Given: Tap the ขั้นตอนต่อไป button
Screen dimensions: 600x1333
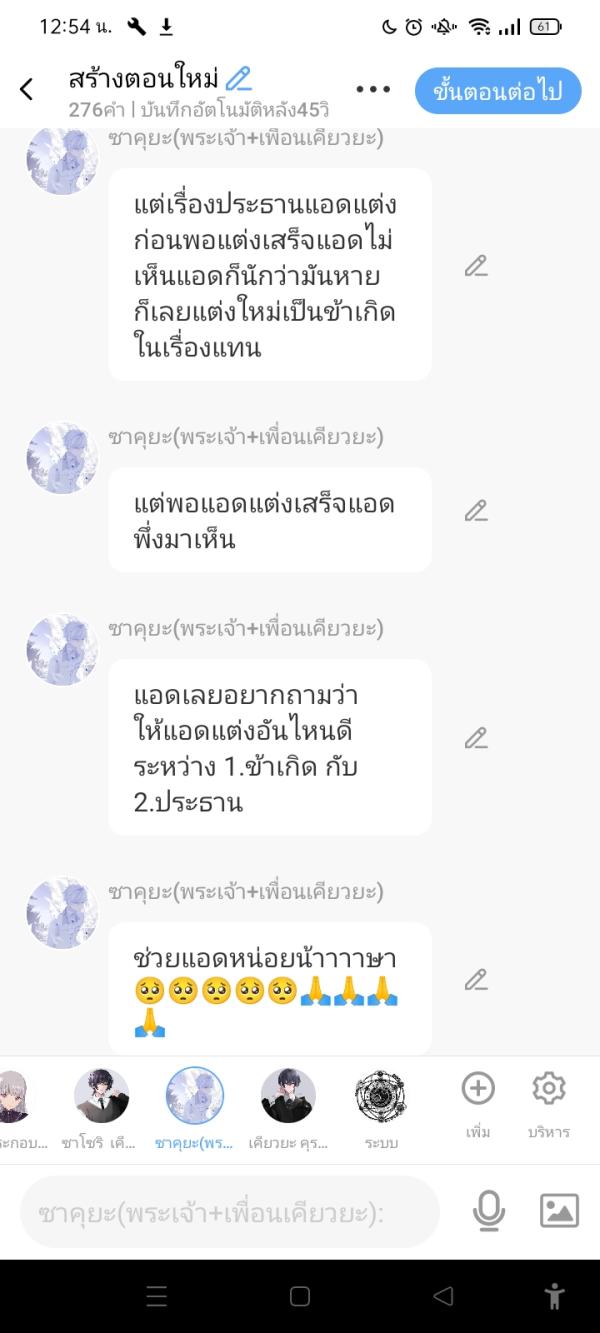Looking at the screenshot, I should 498,91.
